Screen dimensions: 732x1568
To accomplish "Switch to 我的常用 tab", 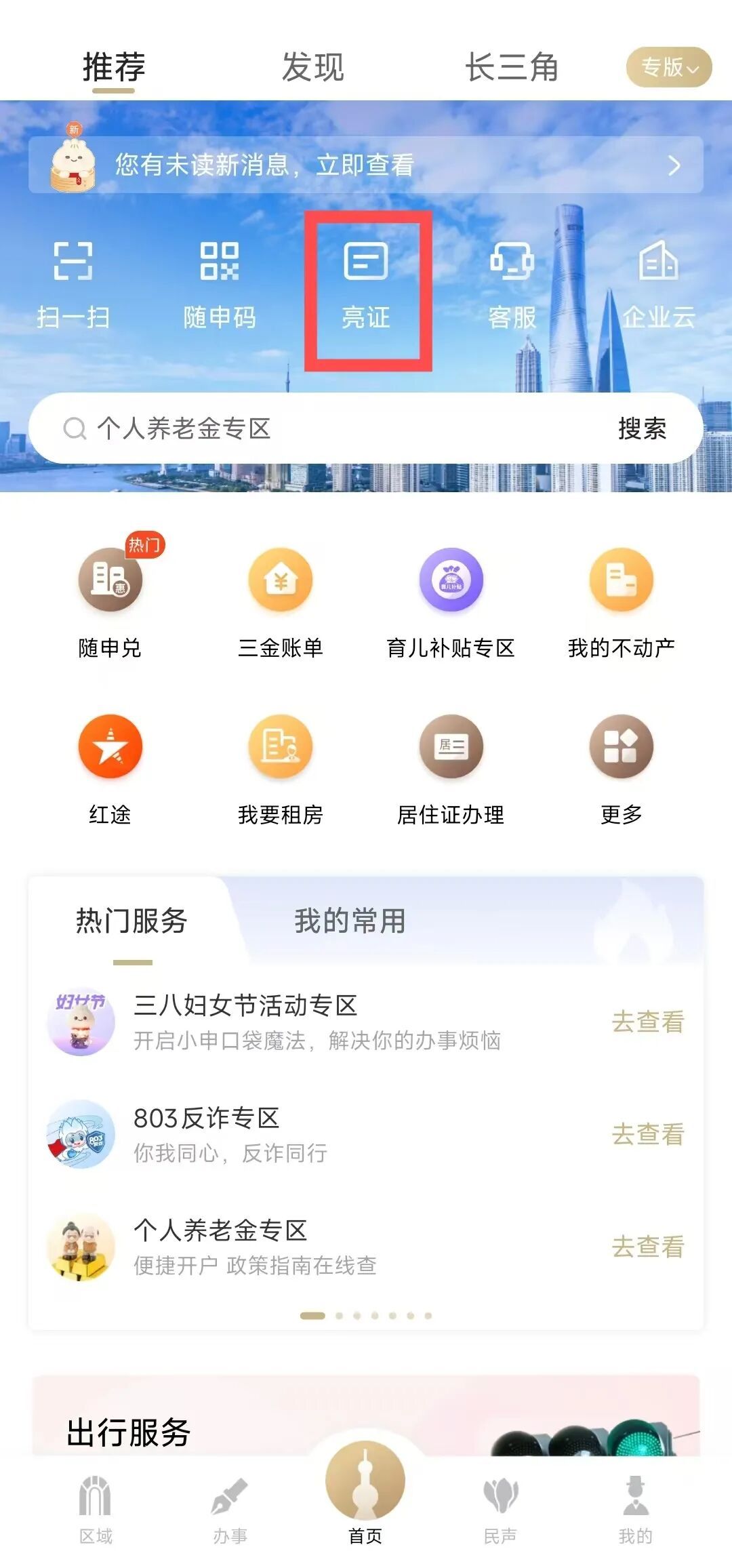I will tap(350, 921).
